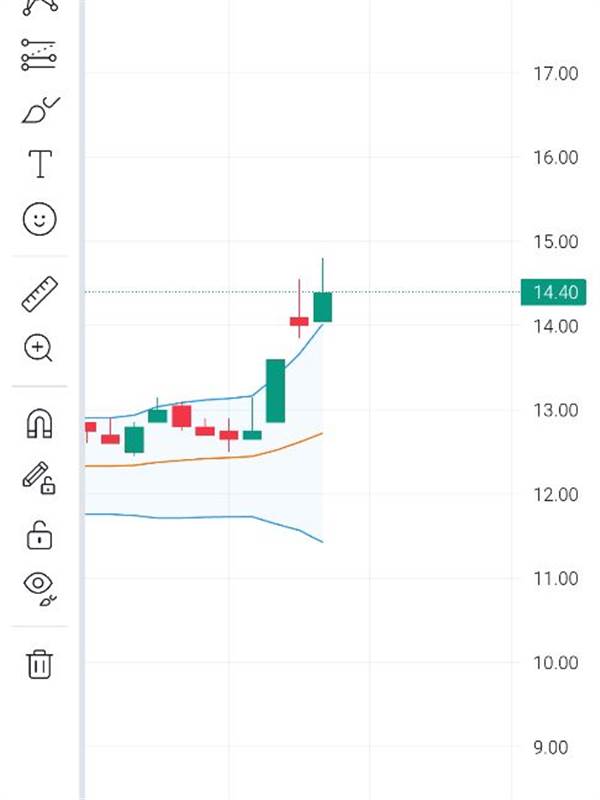Activate the ruler measure tool
The height and width of the screenshot is (800, 600).
(39, 294)
